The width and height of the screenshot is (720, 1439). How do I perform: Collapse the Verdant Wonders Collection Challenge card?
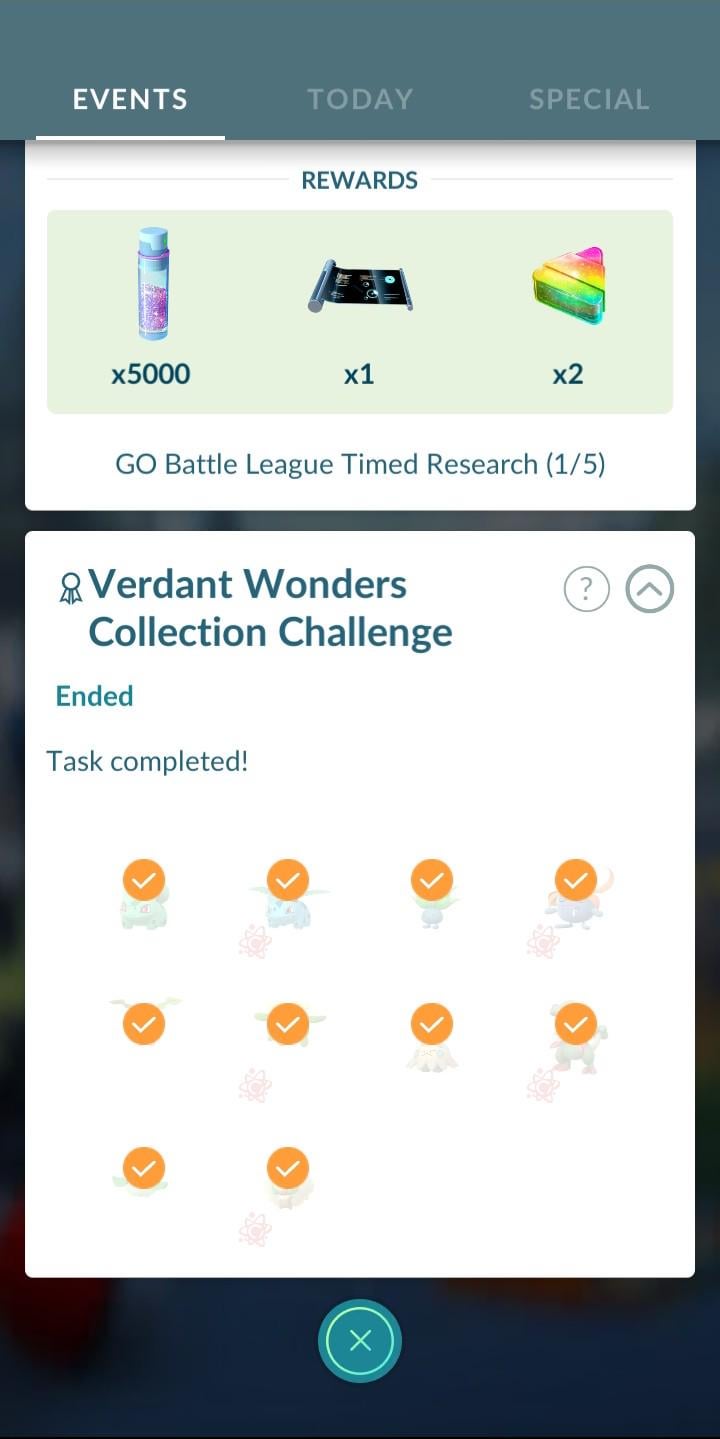pos(650,590)
